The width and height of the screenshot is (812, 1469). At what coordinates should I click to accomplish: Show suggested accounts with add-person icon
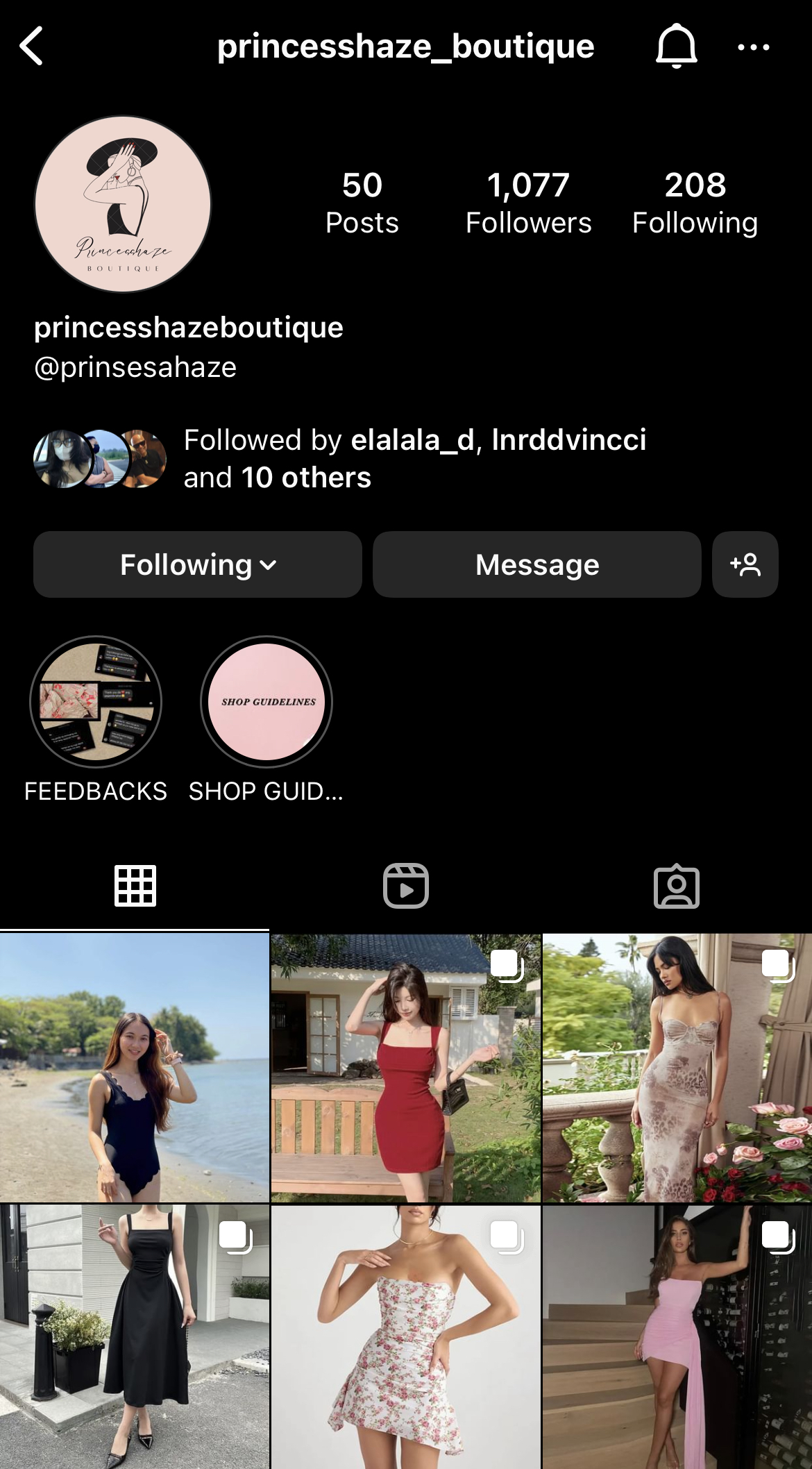pos(745,564)
